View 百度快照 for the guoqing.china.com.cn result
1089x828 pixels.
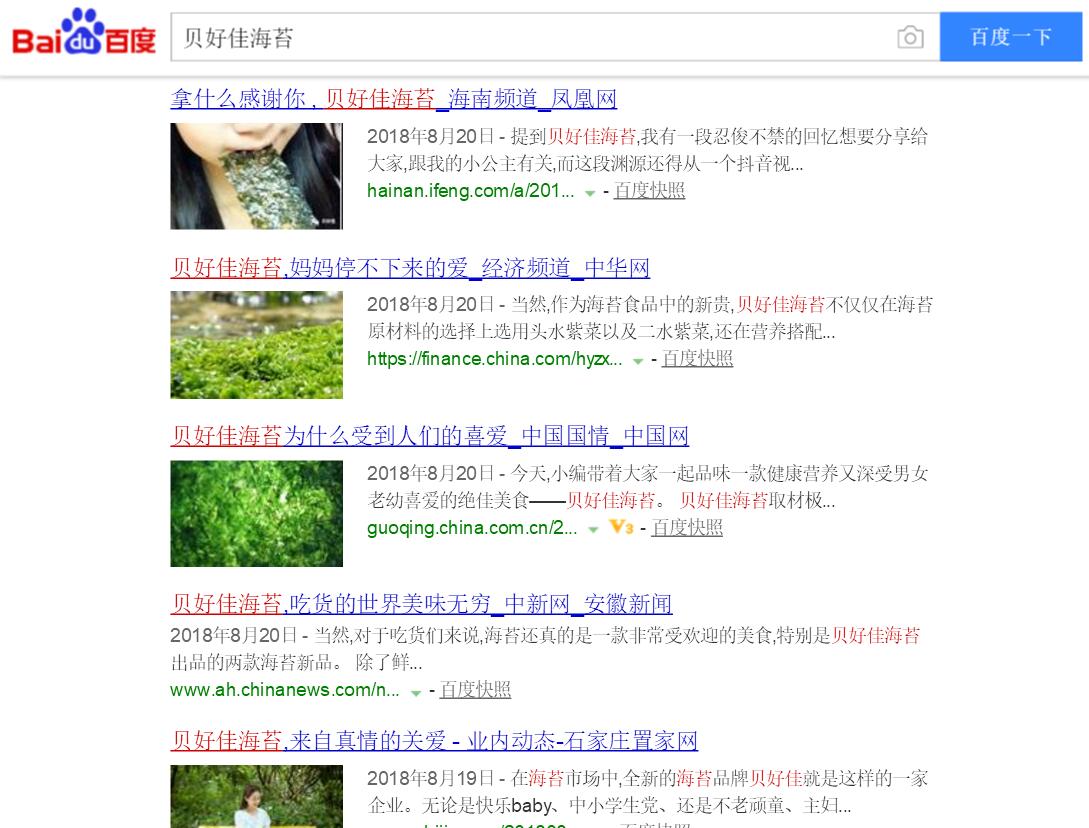pyautogui.click(x=687, y=527)
